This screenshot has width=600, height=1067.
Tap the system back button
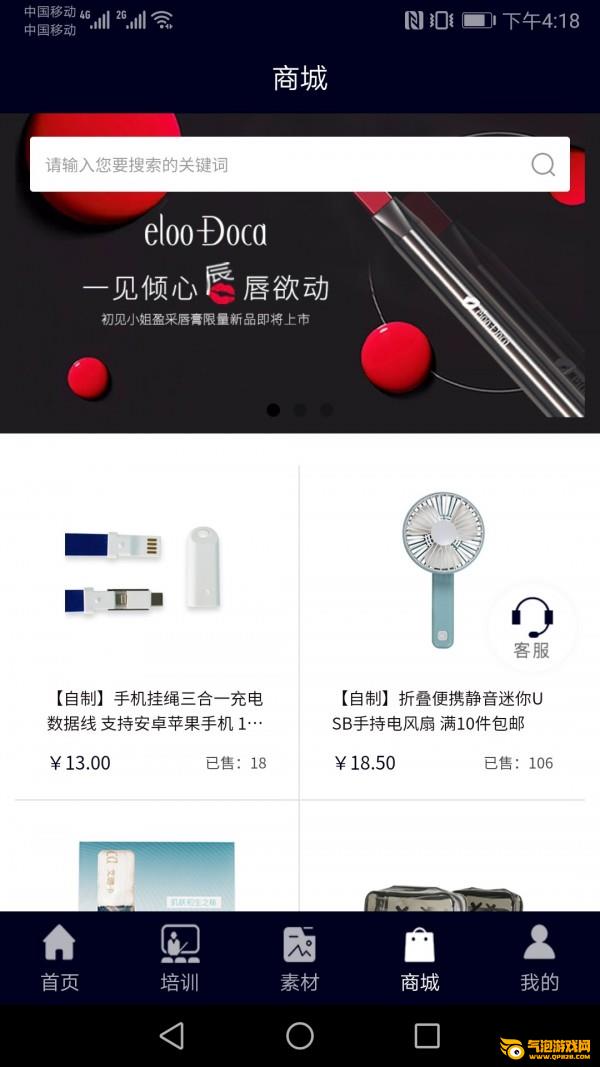172,1035
